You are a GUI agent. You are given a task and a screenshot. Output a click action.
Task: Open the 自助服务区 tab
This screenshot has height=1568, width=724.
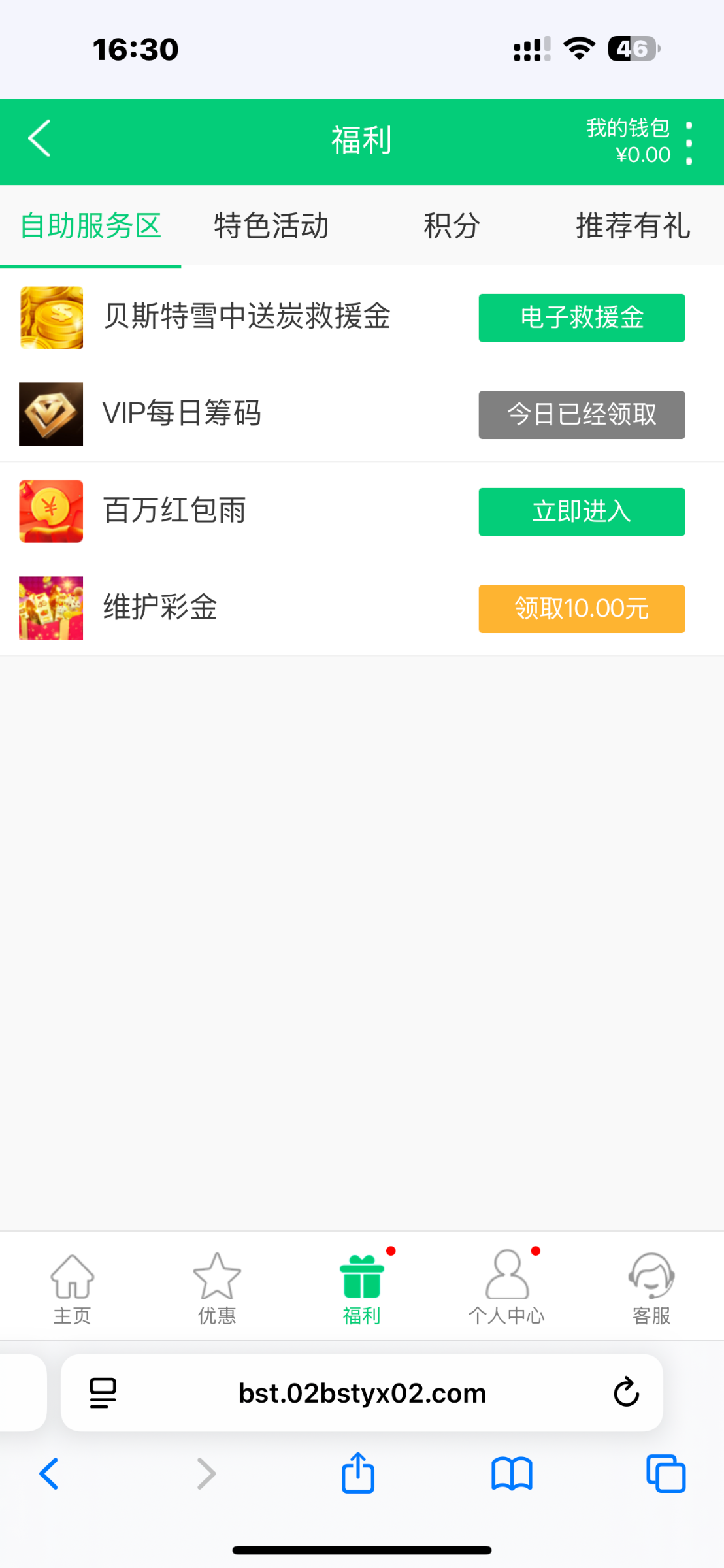(91, 226)
